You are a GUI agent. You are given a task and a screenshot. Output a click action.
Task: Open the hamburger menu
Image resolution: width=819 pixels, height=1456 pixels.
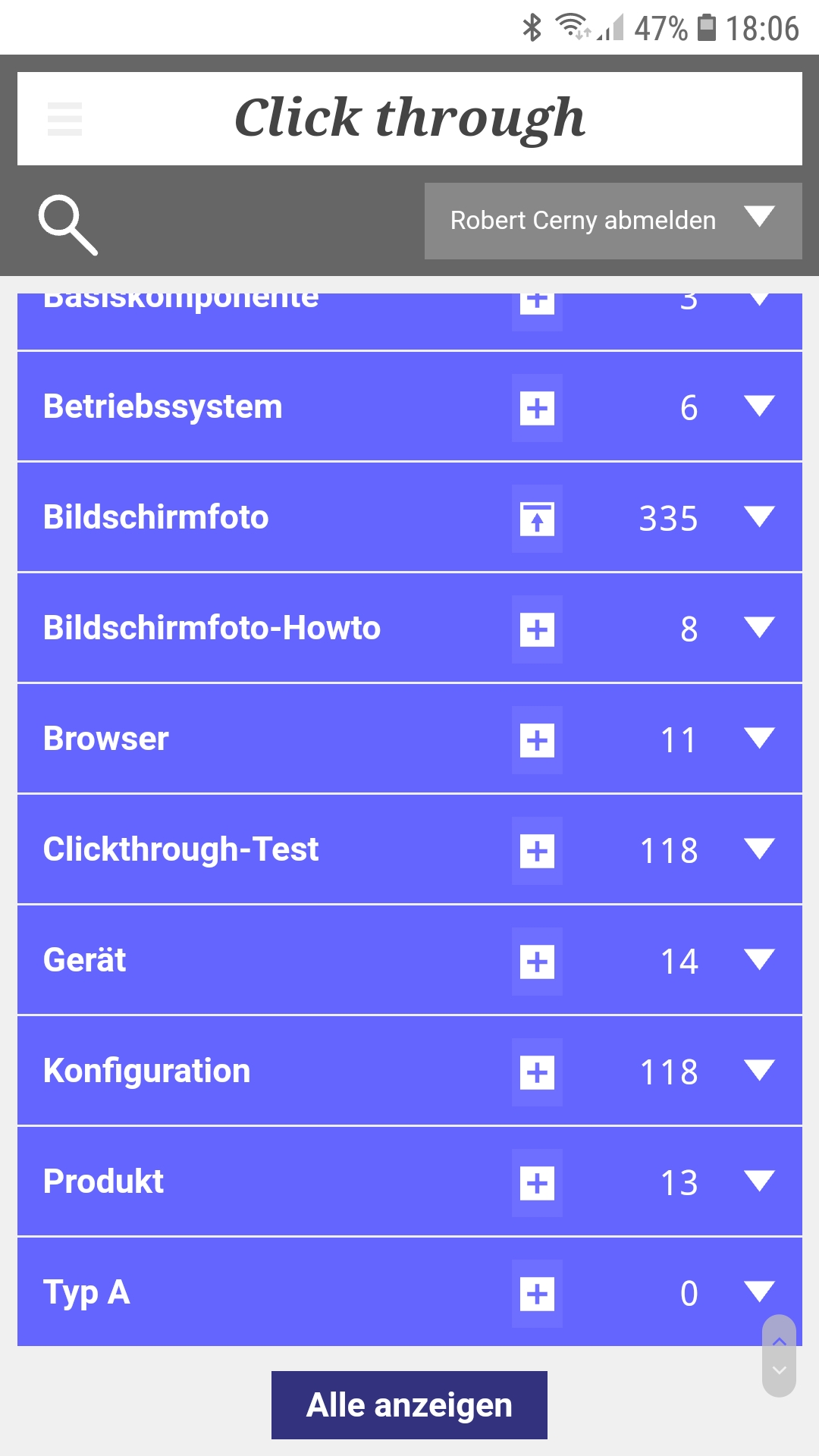64,119
